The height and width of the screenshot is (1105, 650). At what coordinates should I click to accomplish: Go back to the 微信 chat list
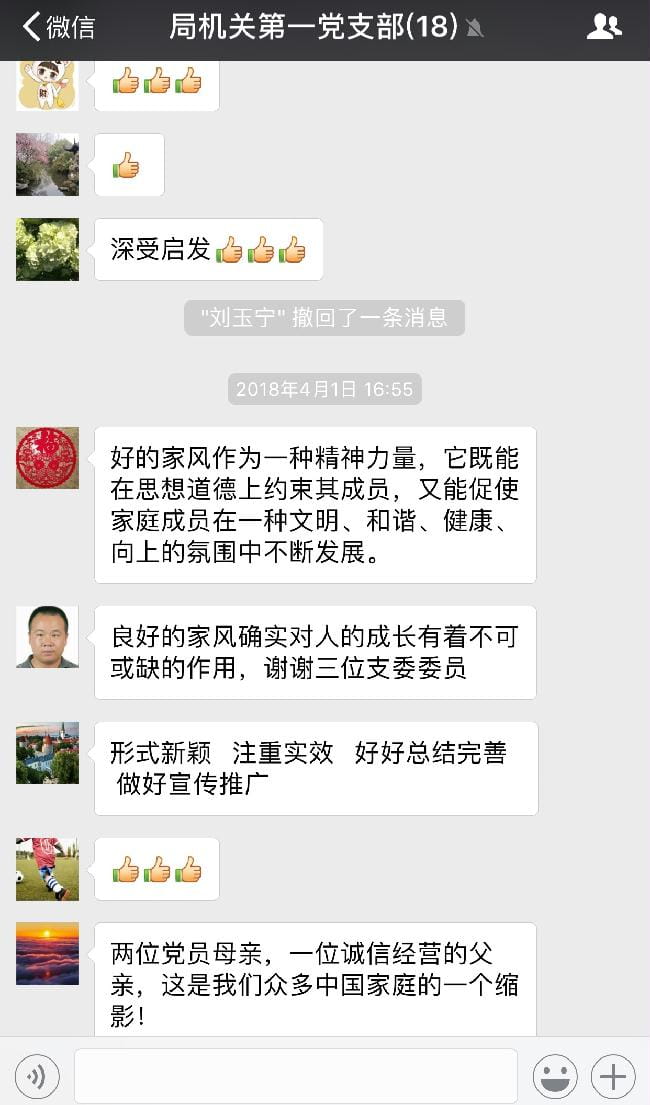[x=58, y=27]
